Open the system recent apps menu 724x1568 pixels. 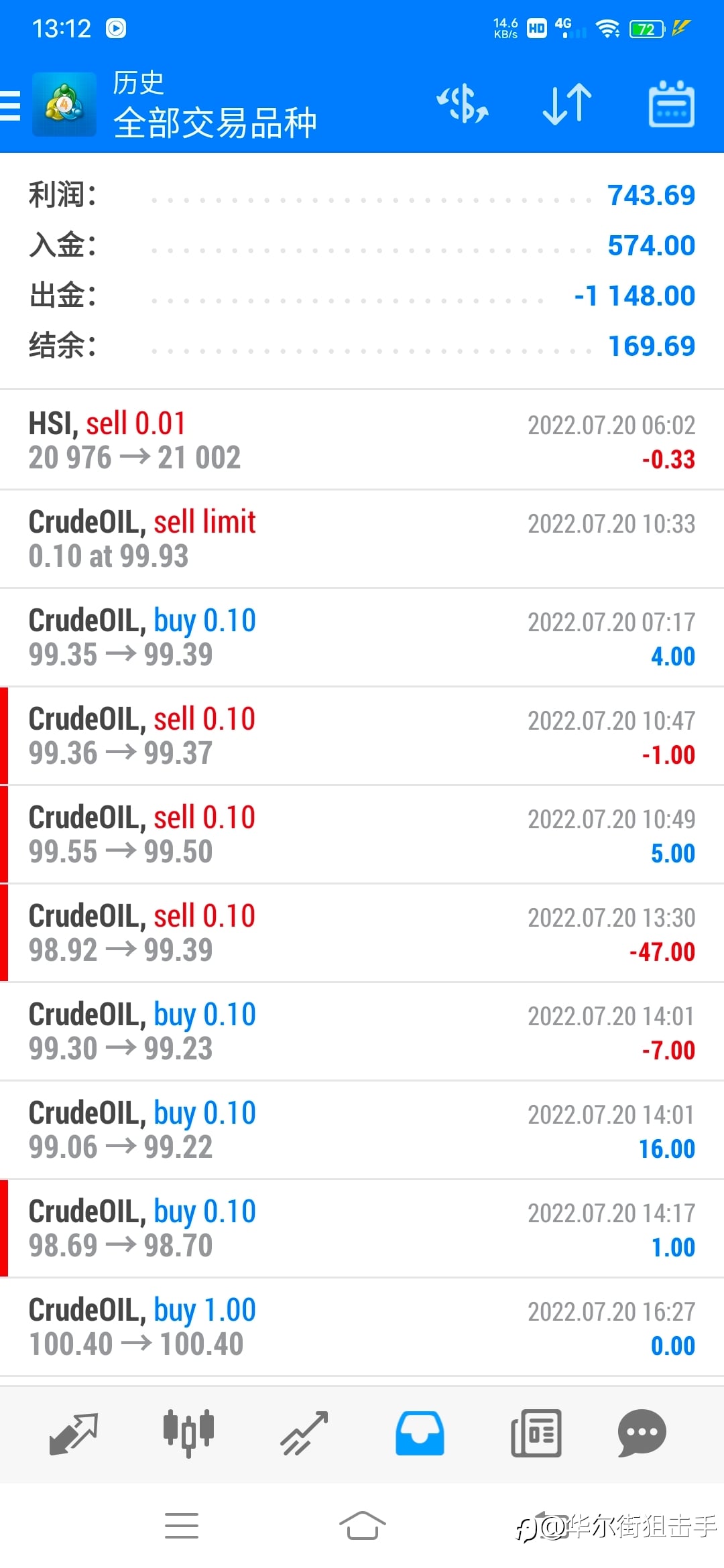click(182, 1526)
